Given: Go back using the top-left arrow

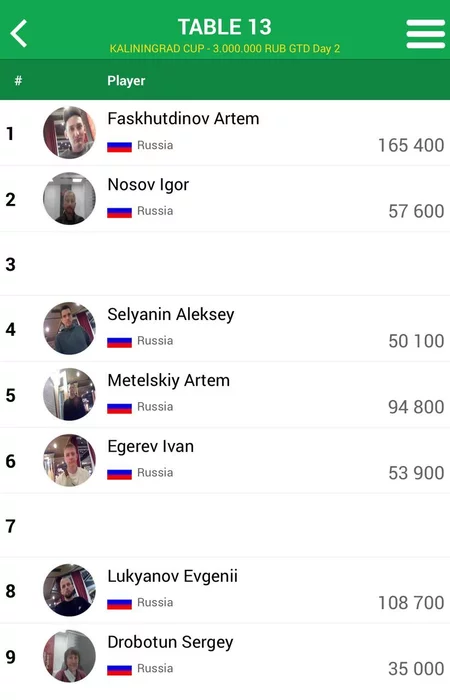Looking at the screenshot, I should [x=19, y=33].
